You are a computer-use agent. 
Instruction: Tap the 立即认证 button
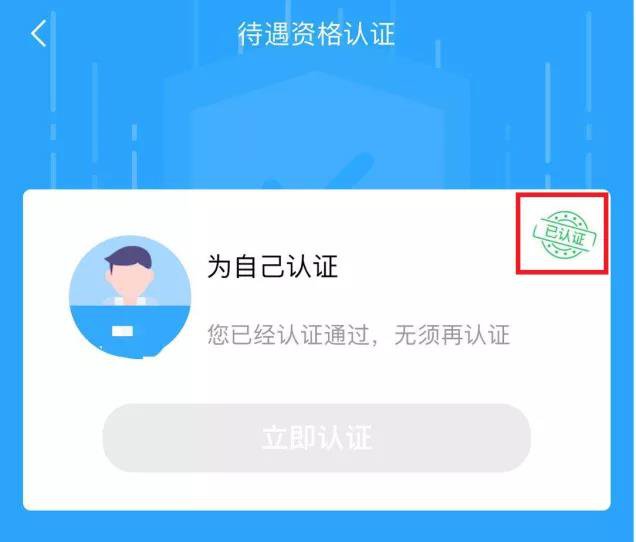point(316,438)
